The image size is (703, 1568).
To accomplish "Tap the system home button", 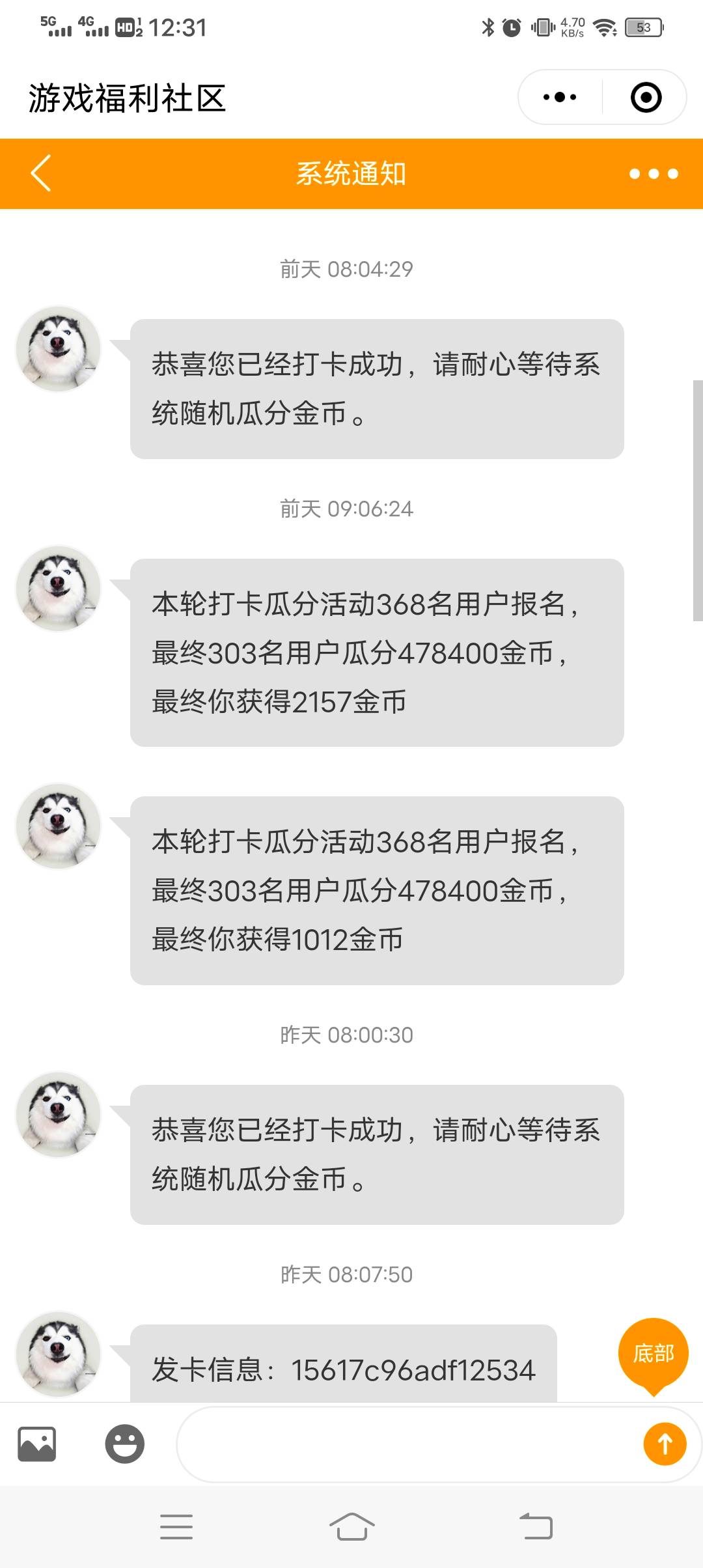I will click(351, 1527).
